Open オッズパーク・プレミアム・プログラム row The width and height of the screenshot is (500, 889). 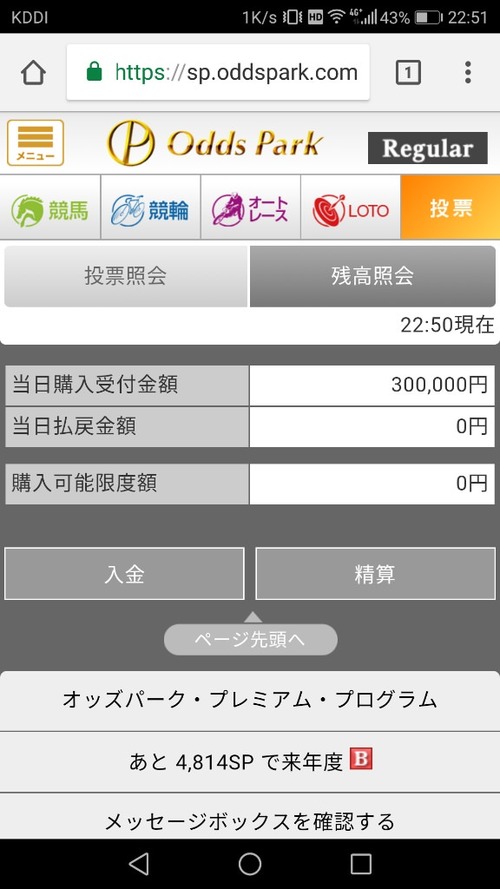250,701
